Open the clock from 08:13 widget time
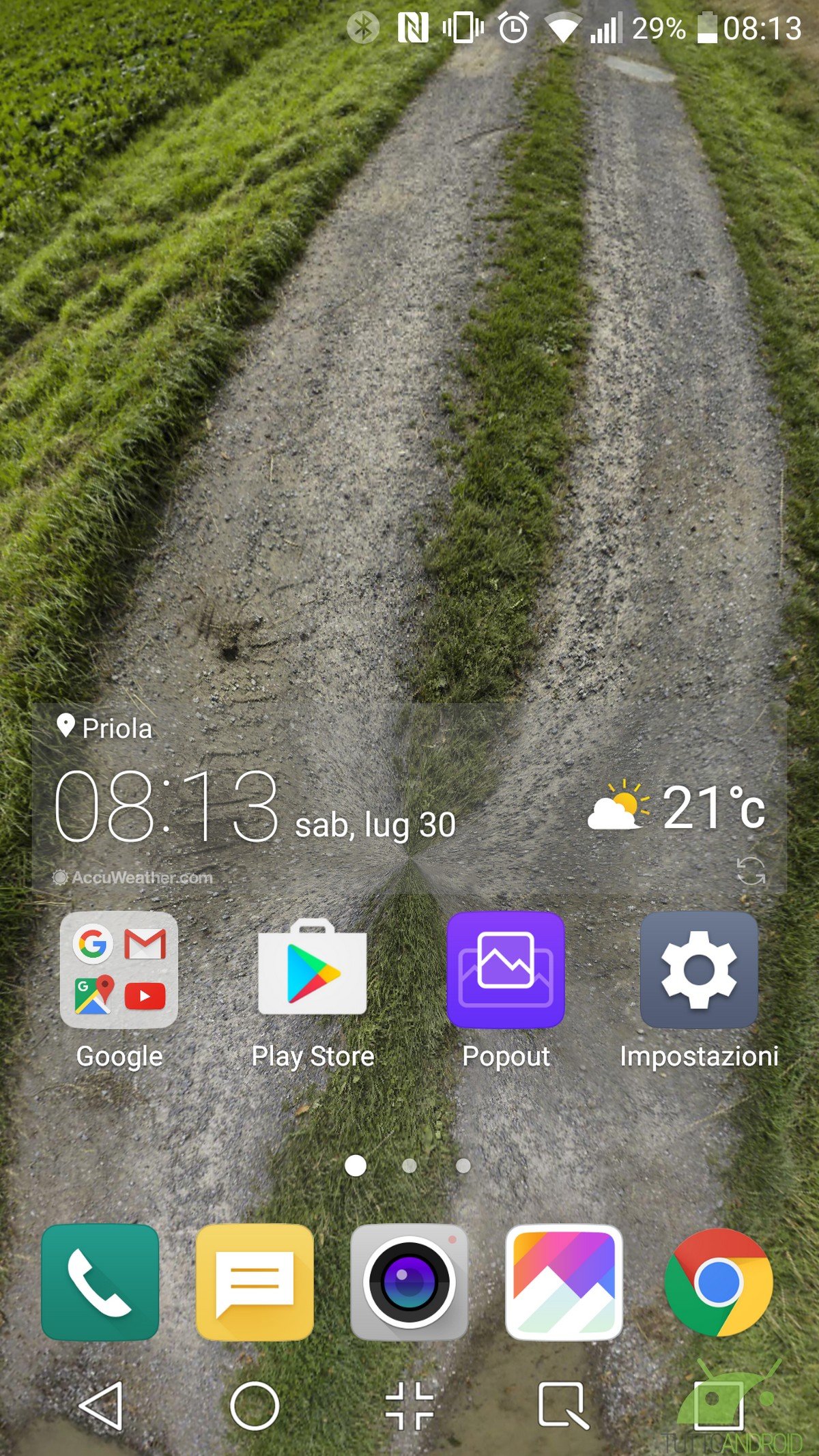 167,805
